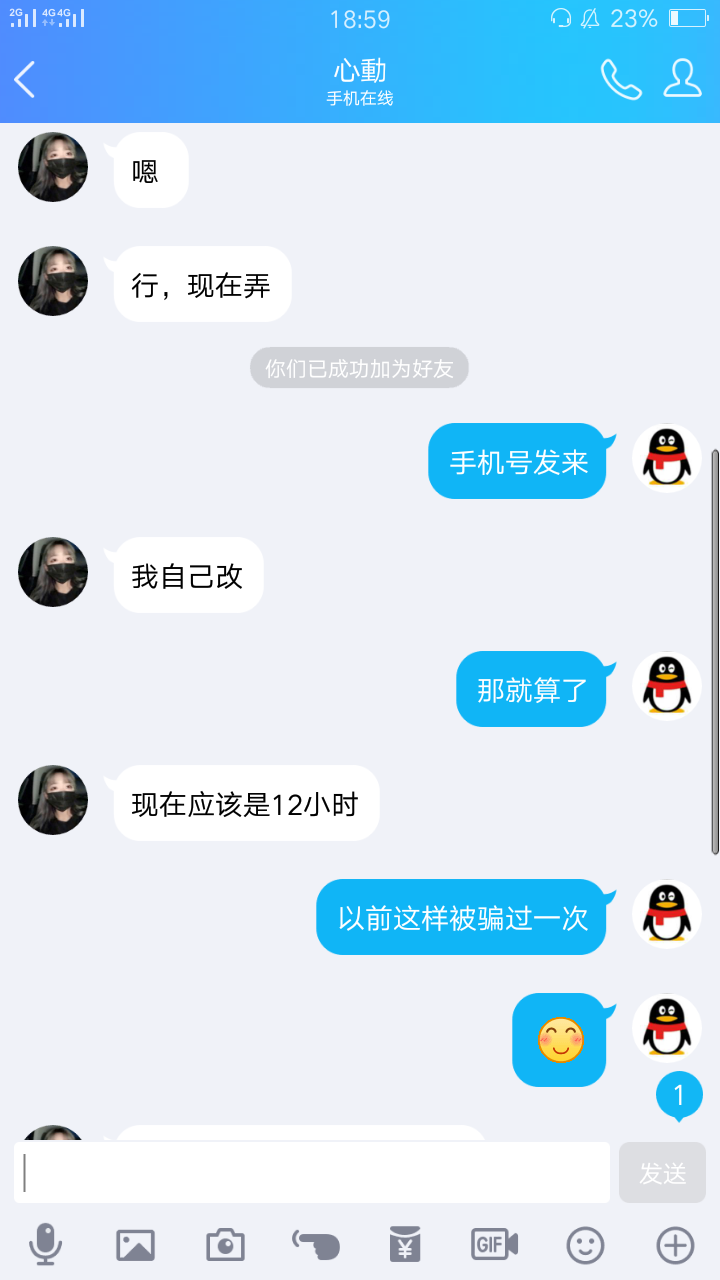This screenshot has height=1280, width=720.
Task: Open the red packet option
Action: point(405,1245)
